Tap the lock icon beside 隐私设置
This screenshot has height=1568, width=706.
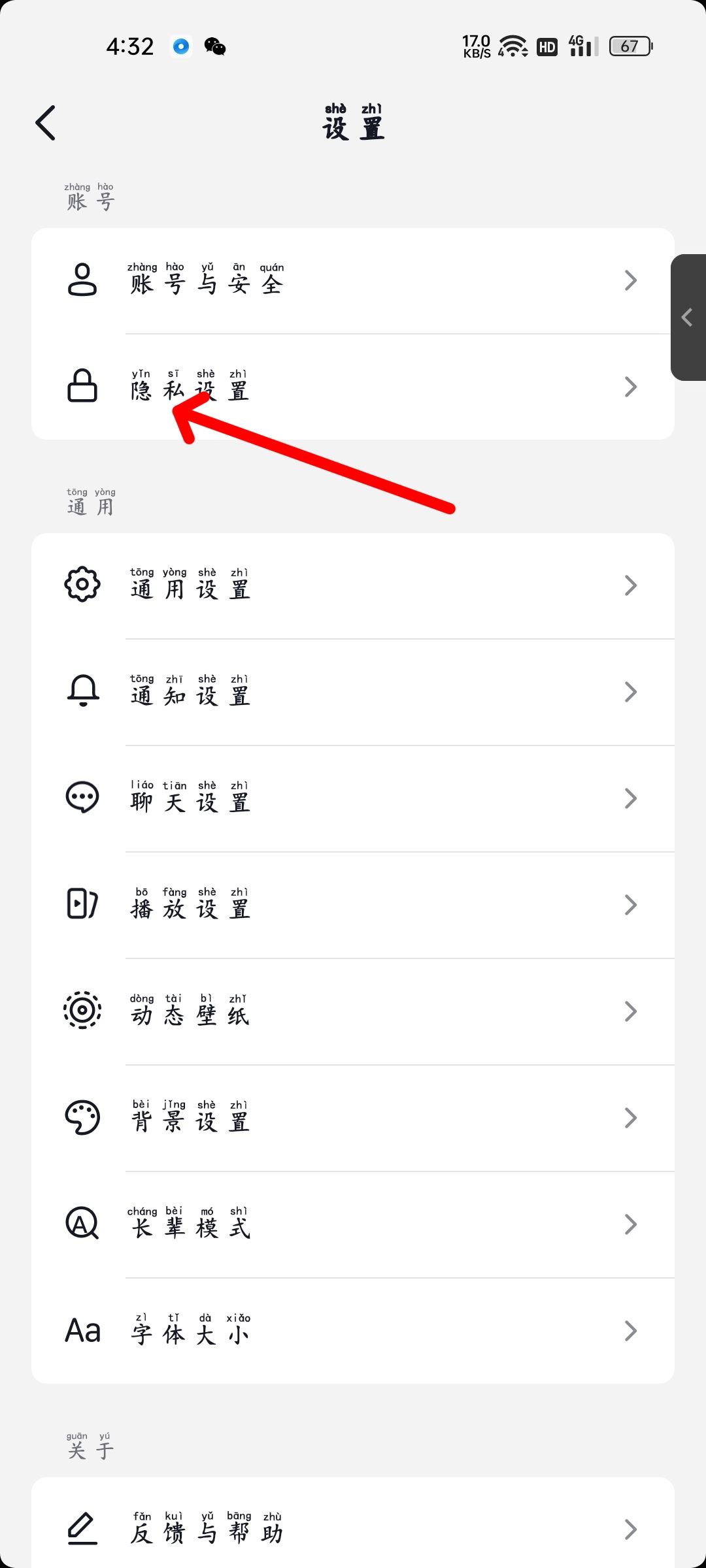[x=82, y=387]
